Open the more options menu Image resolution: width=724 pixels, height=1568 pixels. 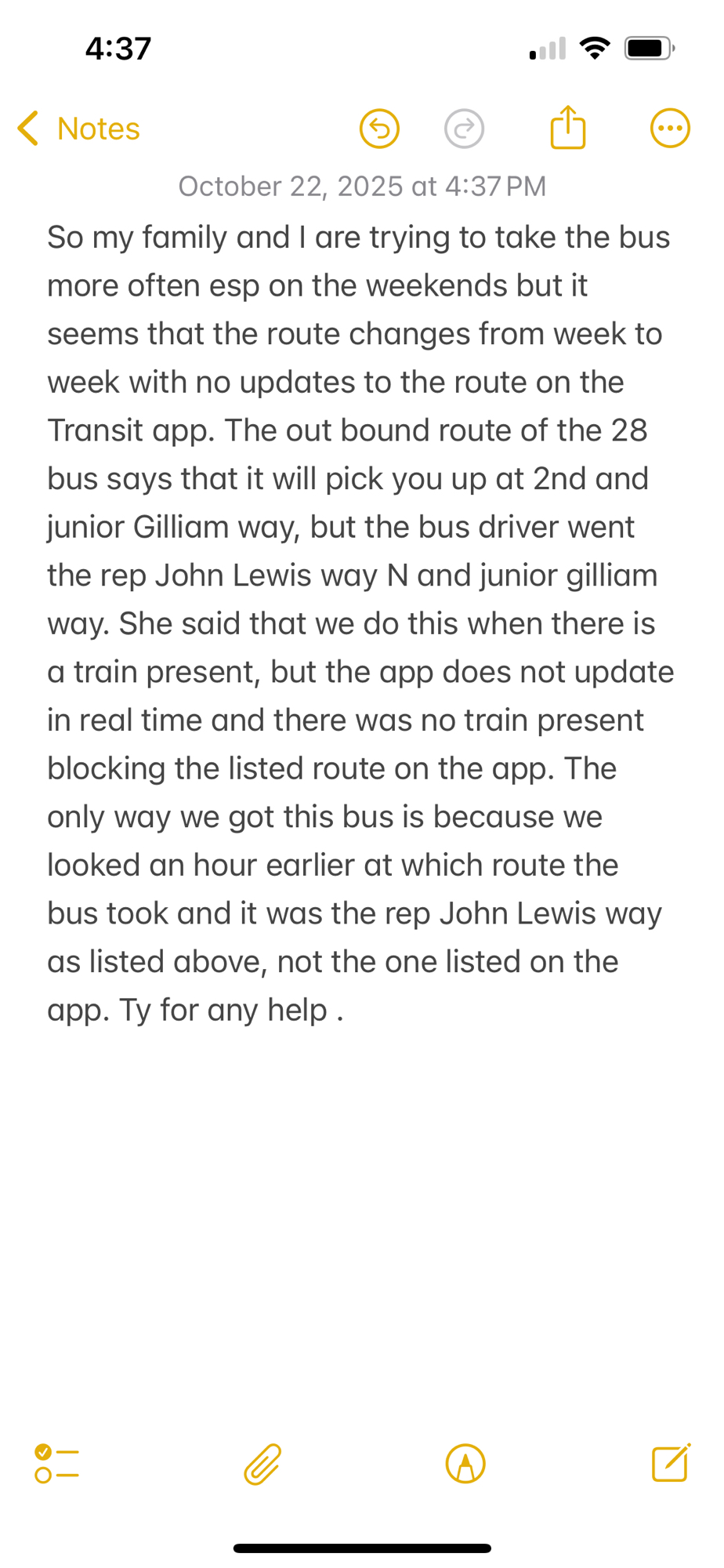tap(670, 129)
